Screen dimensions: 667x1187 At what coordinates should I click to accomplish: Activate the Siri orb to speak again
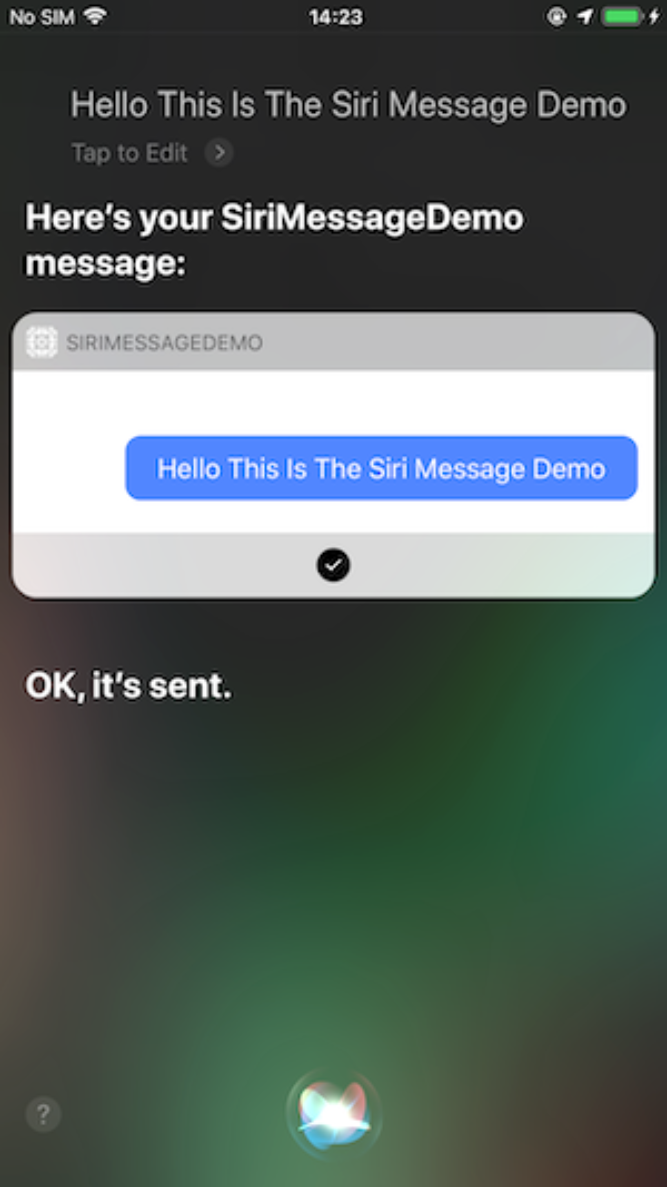pyautogui.click(x=334, y=1114)
